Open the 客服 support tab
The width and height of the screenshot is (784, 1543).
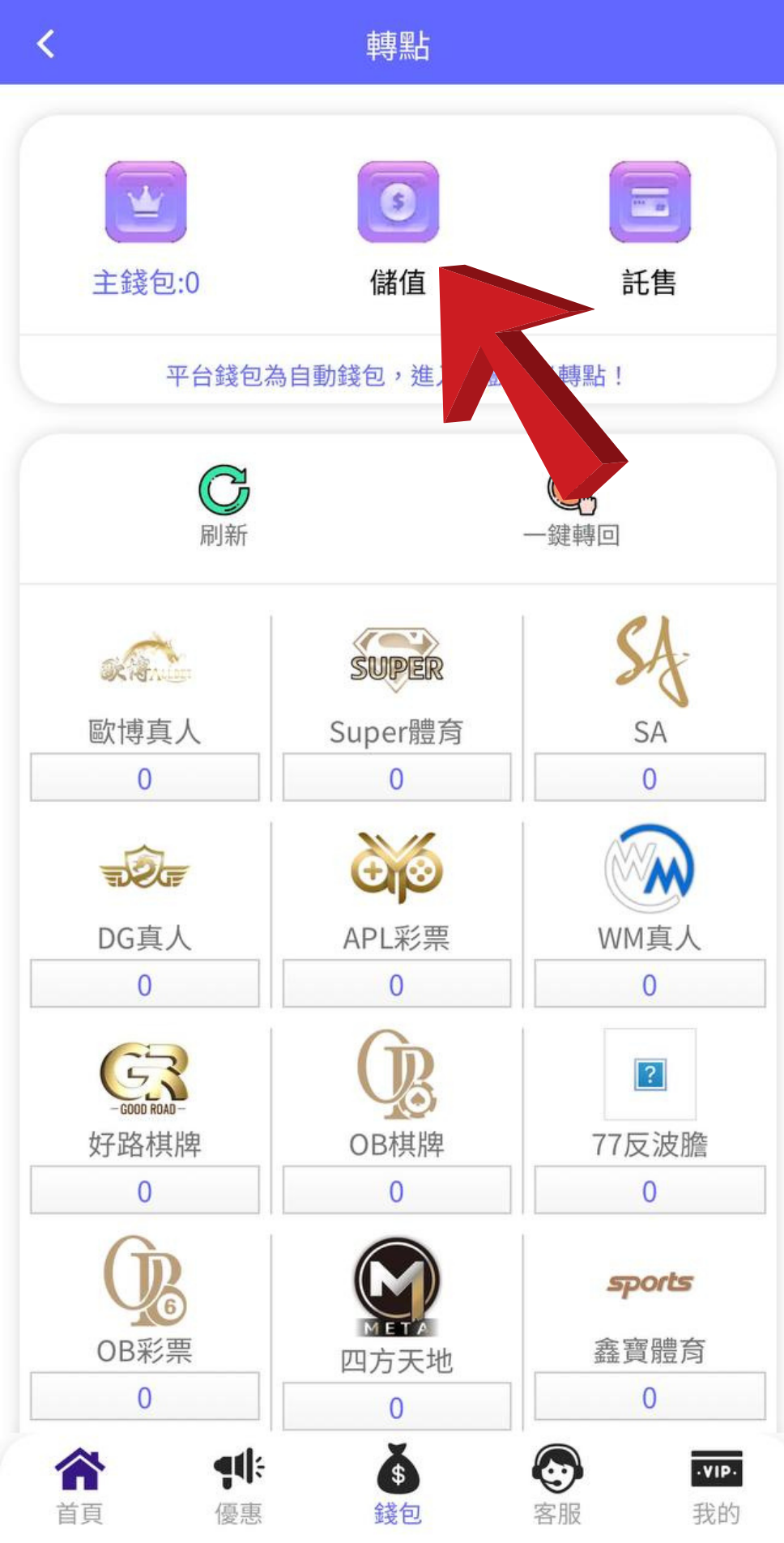click(x=557, y=1486)
